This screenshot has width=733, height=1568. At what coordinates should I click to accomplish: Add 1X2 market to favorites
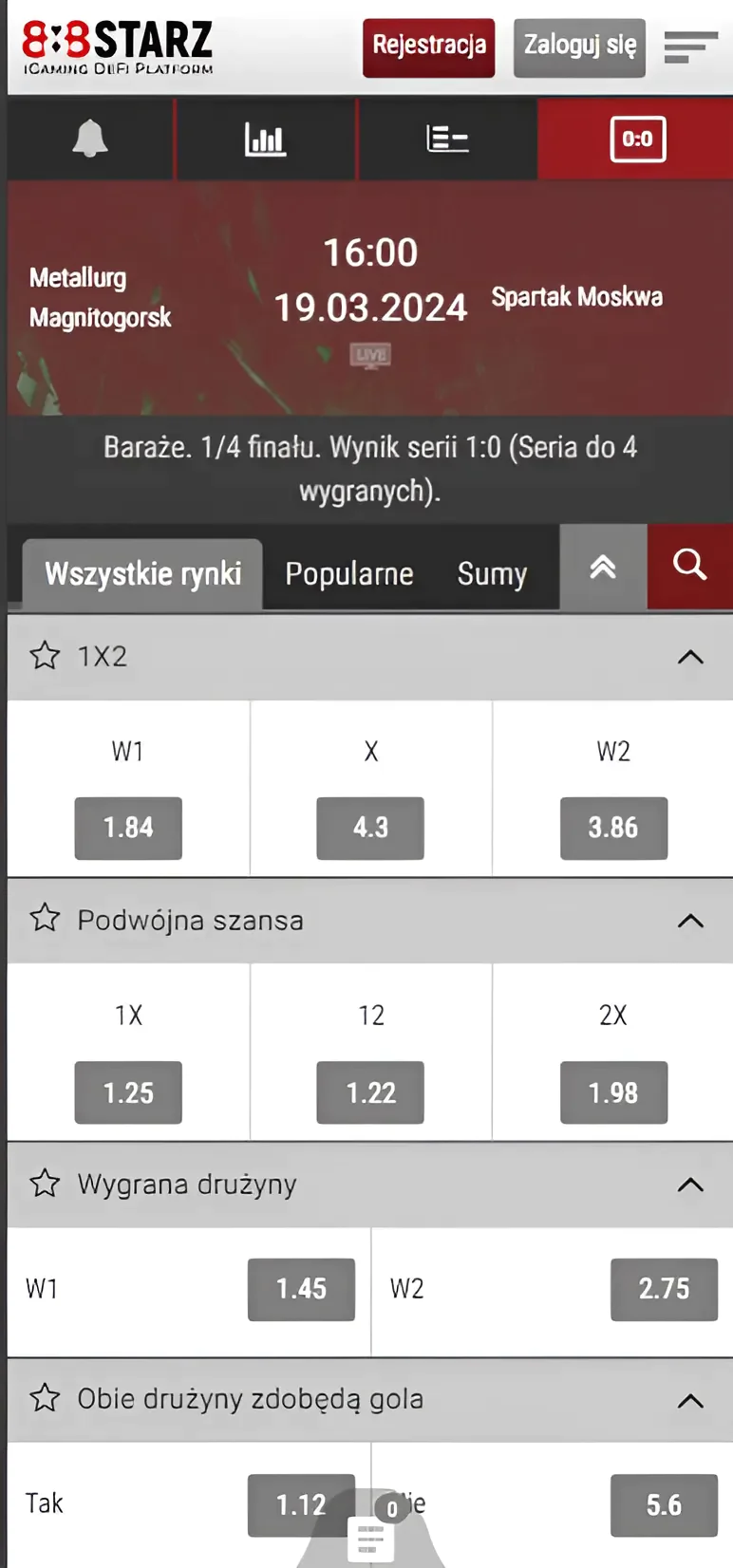click(x=45, y=656)
